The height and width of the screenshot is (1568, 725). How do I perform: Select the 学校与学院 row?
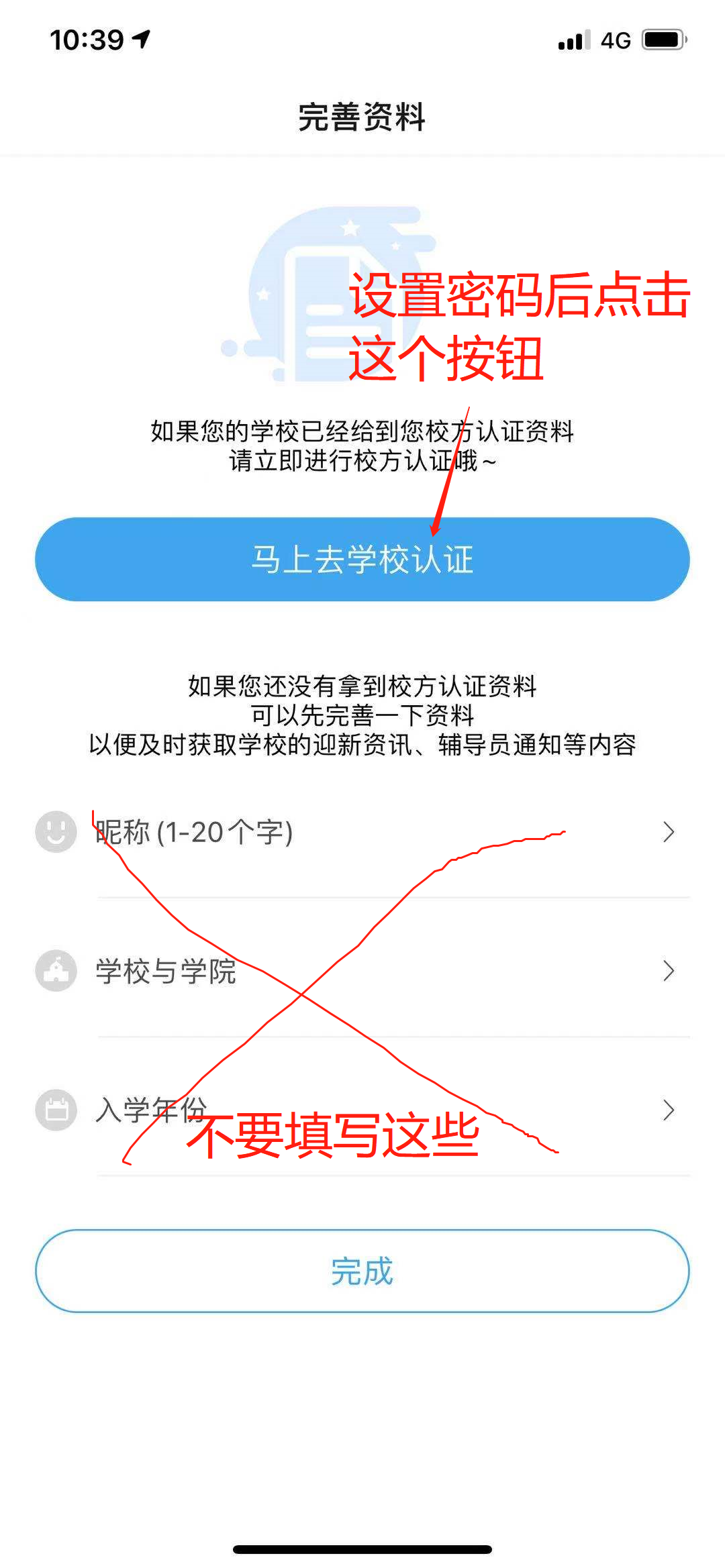tap(362, 971)
